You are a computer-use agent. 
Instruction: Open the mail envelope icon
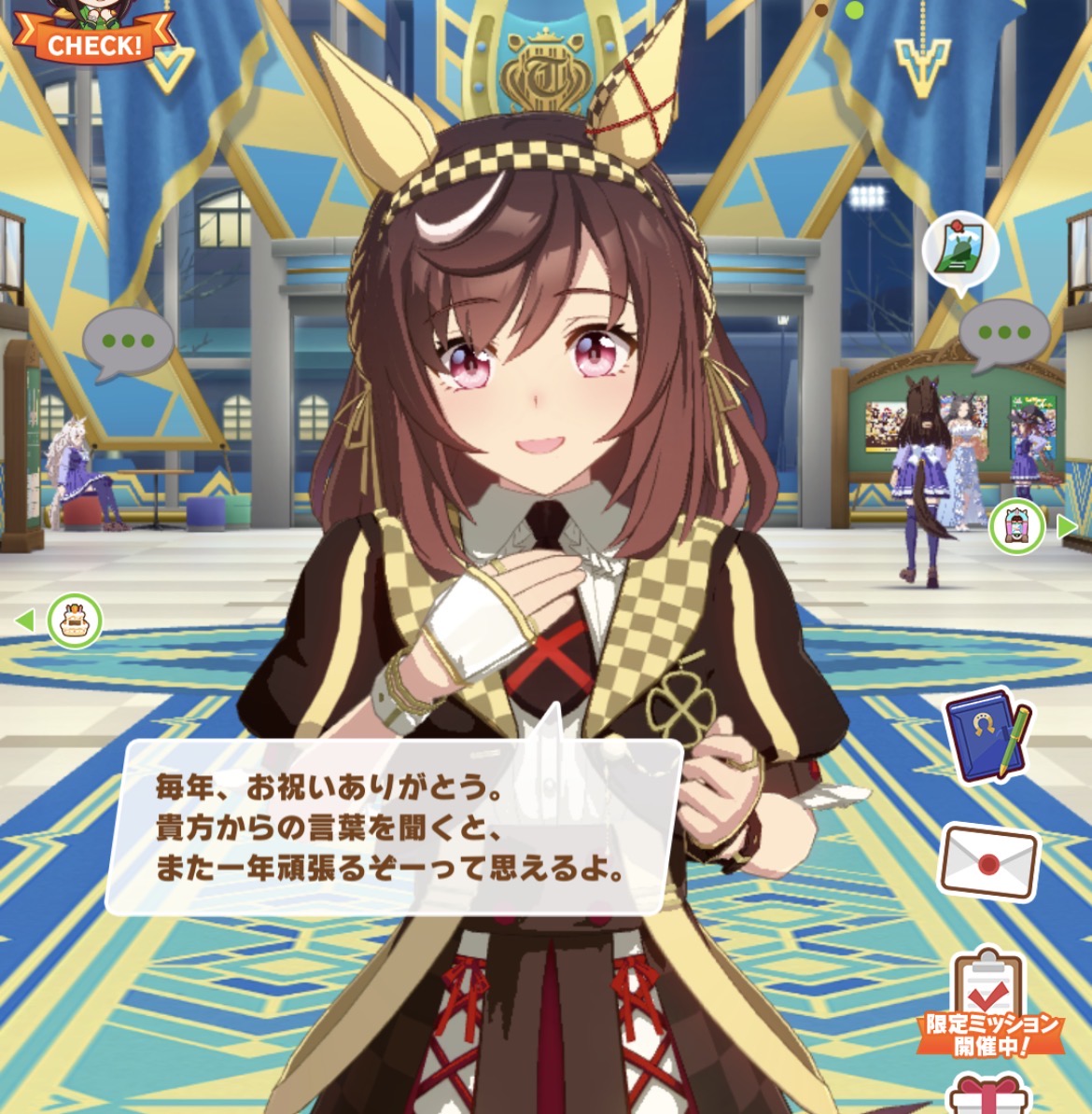(x=987, y=861)
